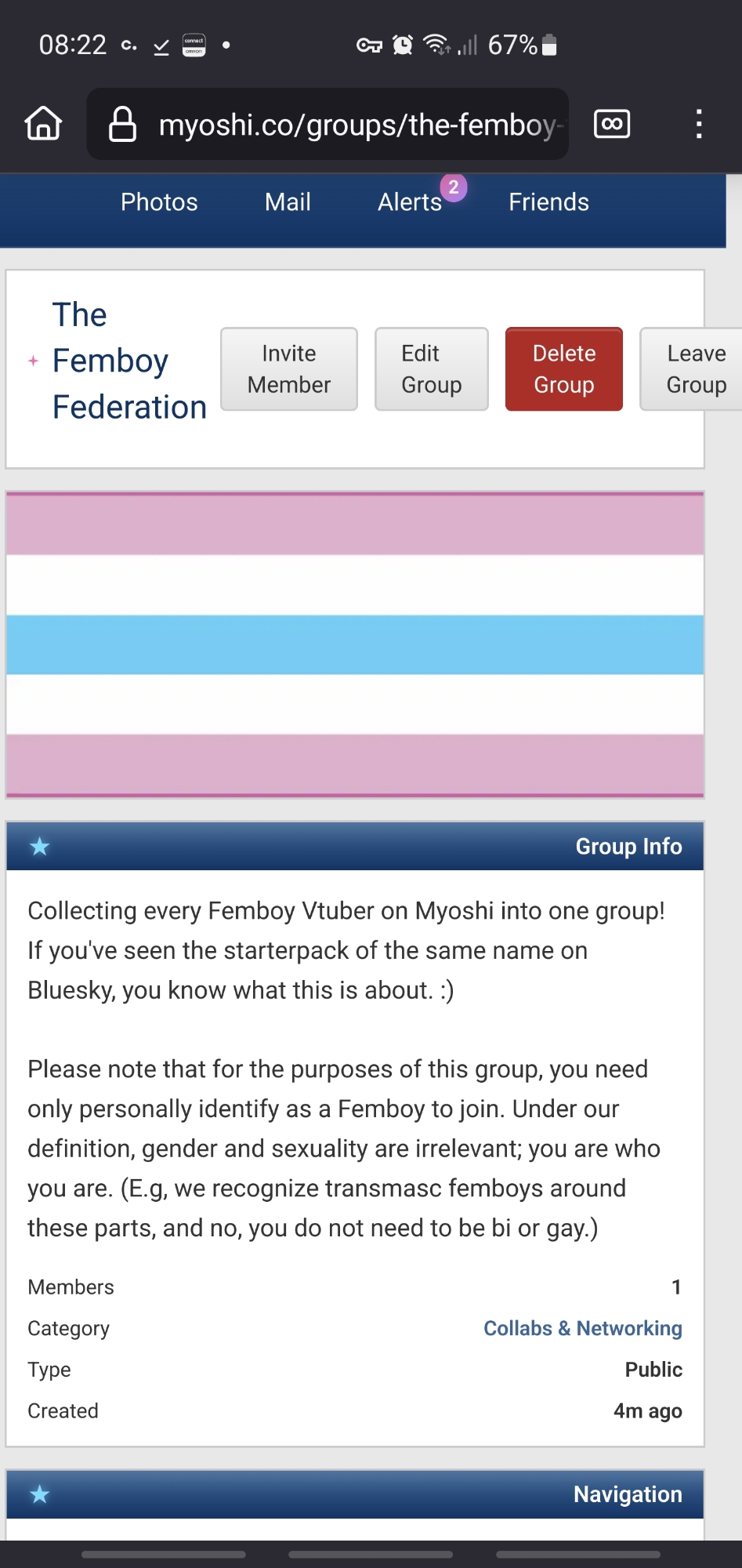The image size is (742, 1568).
Task: Switch to Friends
Action: point(548,202)
